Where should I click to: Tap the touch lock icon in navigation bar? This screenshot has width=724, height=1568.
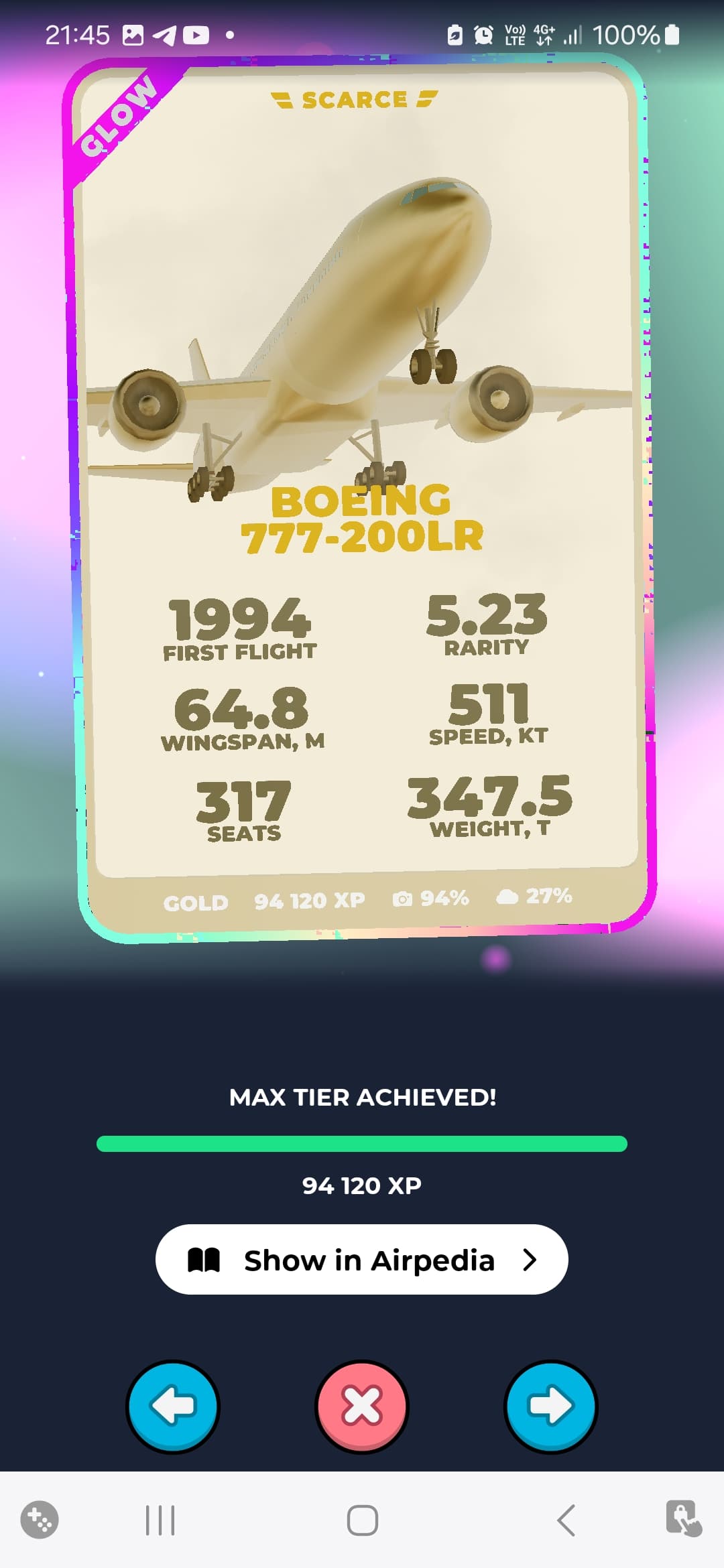683,1518
